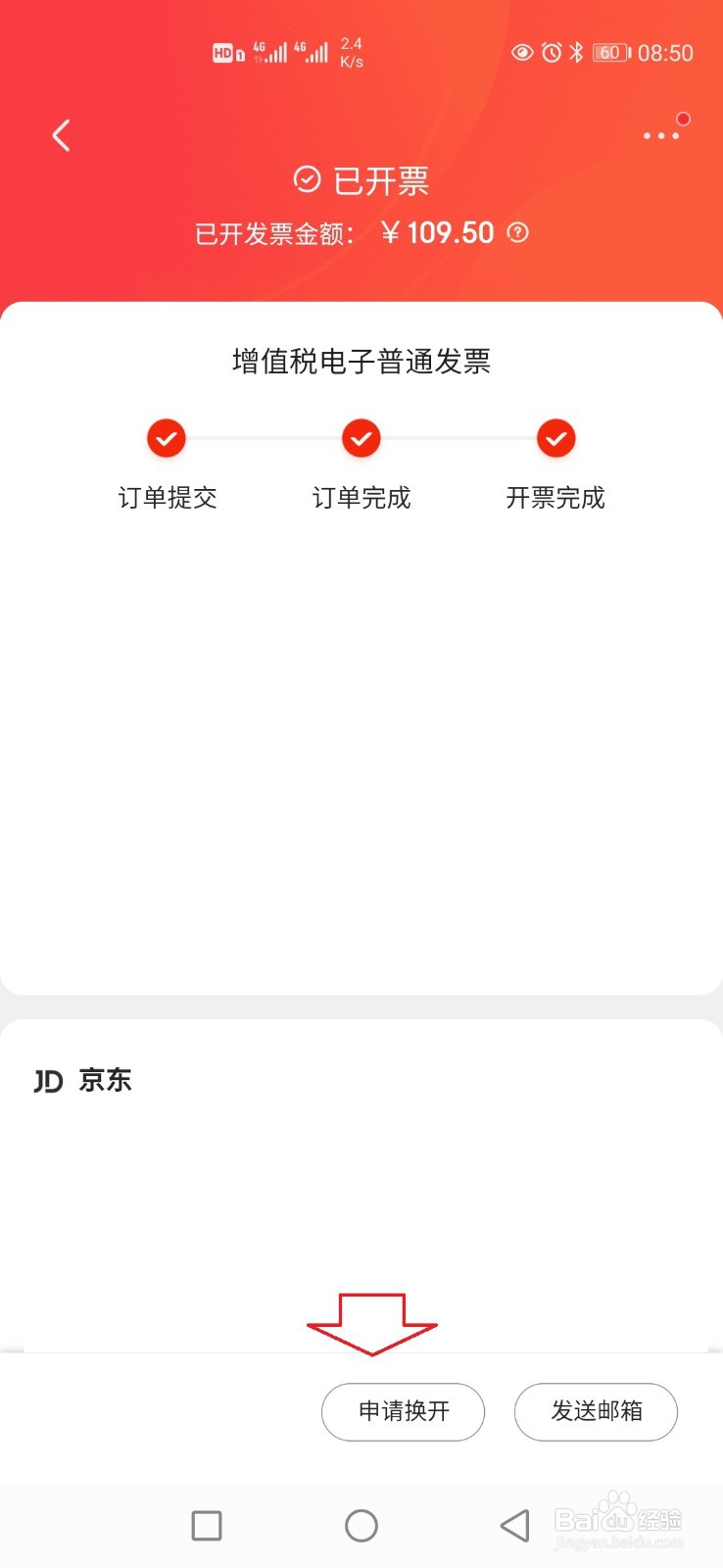Go to home screen via navigation bar
This screenshot has height=1568, width=723.
click(361, 1525)
